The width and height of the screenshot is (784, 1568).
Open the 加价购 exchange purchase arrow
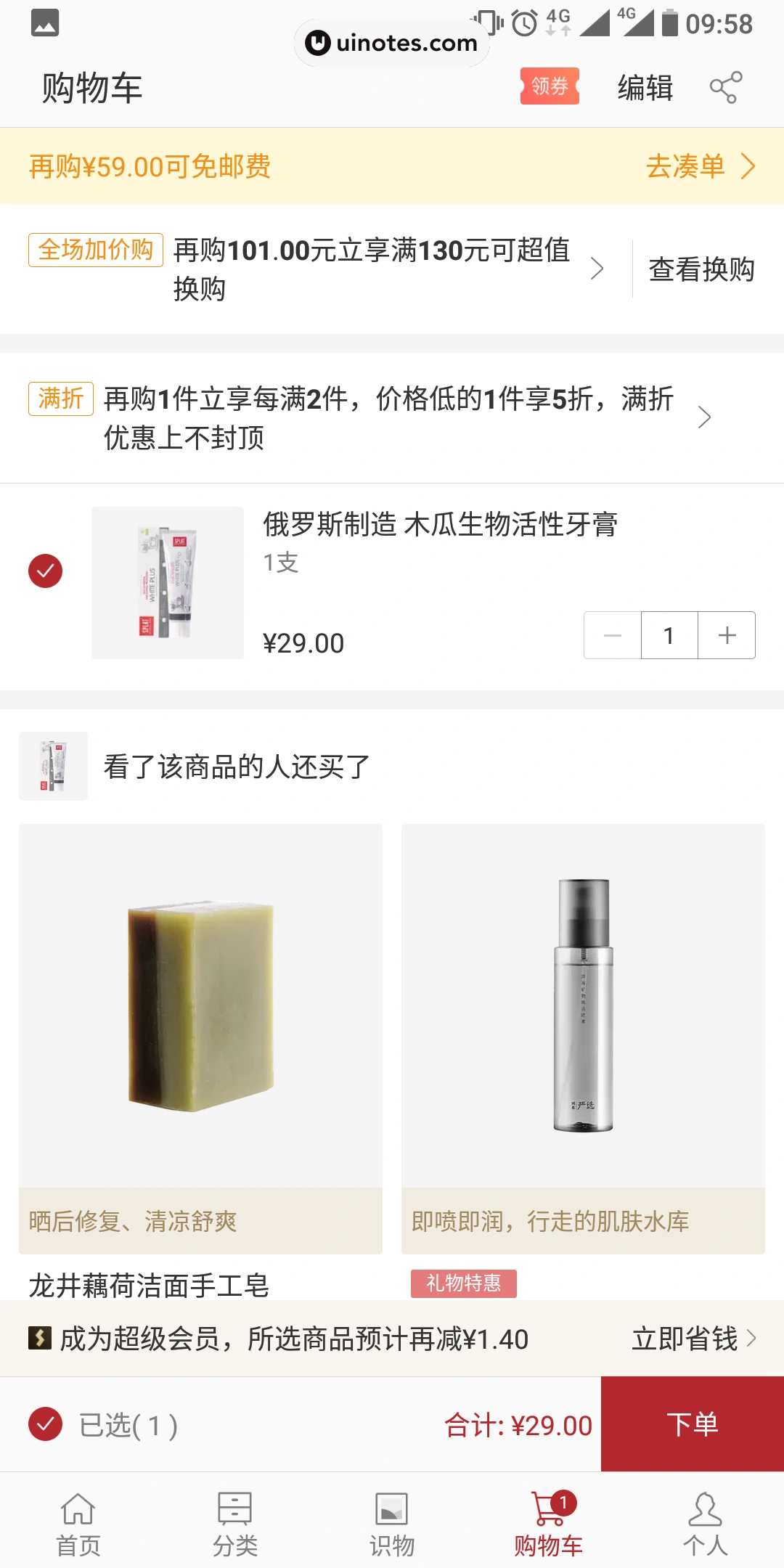[x=597, y=269]
